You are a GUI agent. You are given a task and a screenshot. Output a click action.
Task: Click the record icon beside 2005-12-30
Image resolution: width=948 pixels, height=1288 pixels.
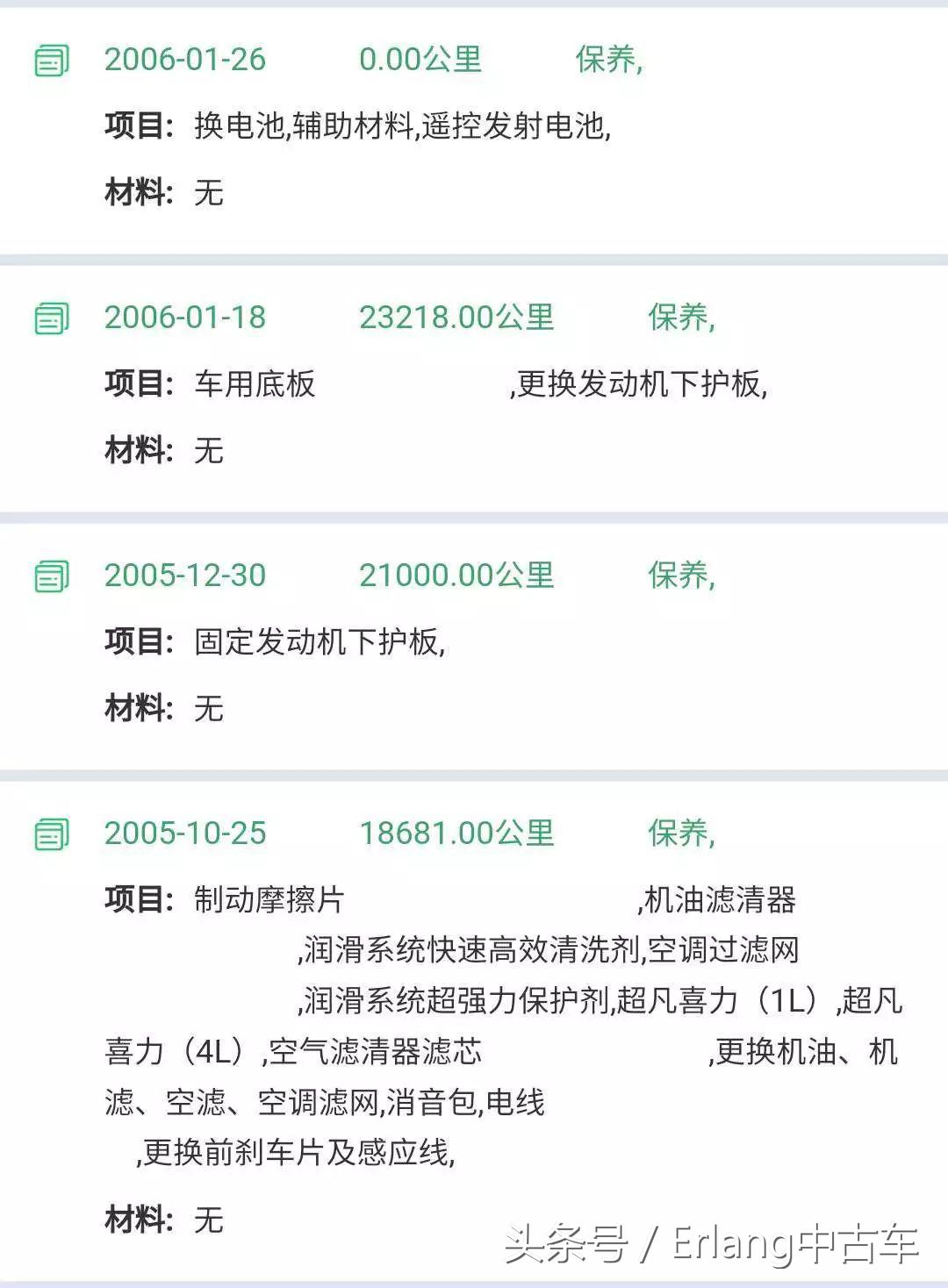(51, 575)
